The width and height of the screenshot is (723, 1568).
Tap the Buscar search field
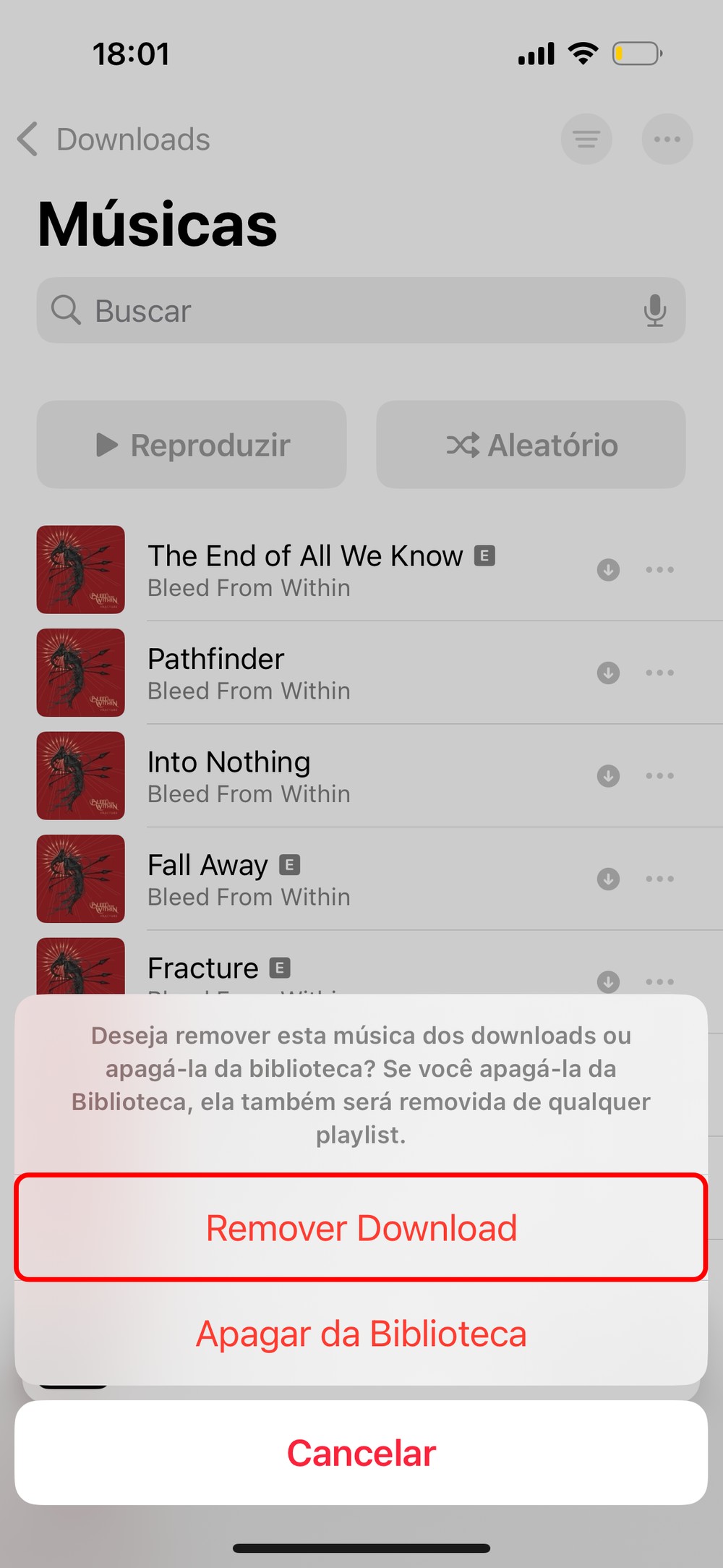pos(340,311)
